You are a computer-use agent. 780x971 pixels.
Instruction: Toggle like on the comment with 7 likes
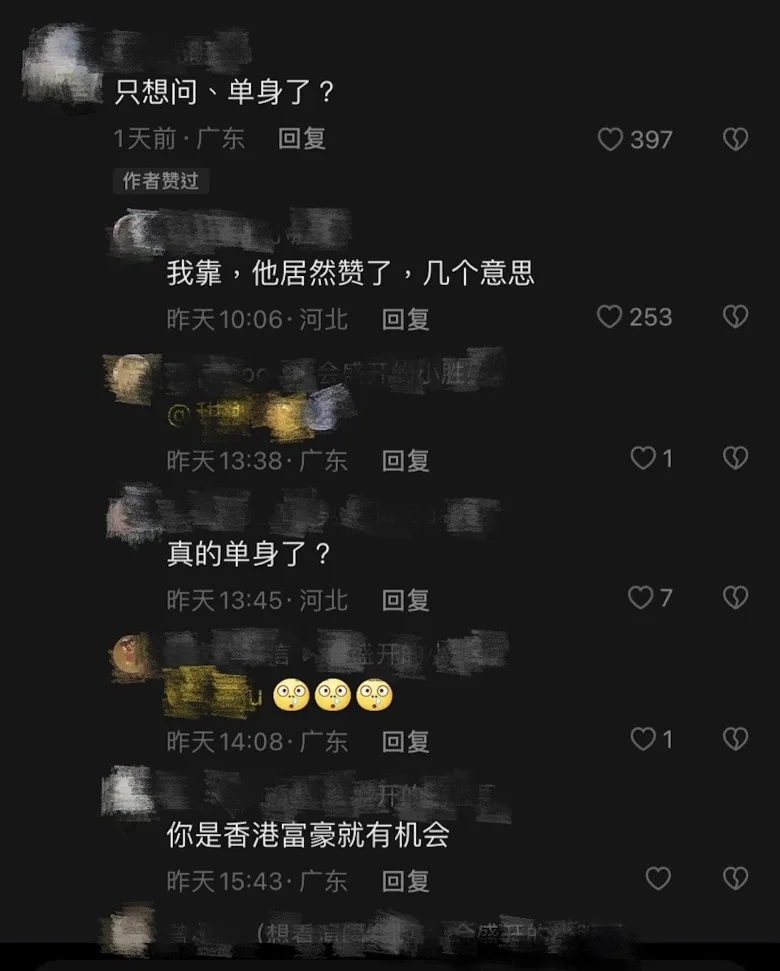(640, 597)
